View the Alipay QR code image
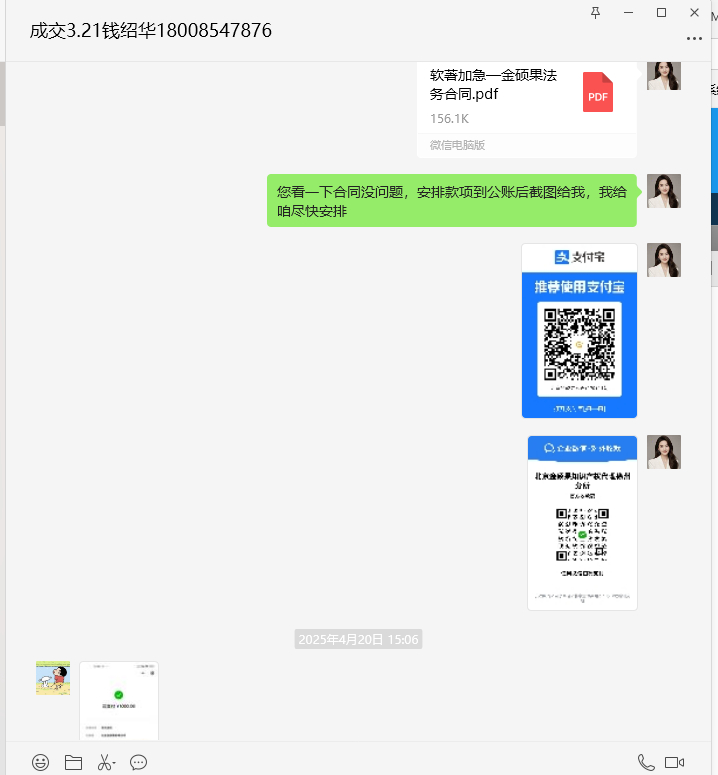 coord(579,330)
